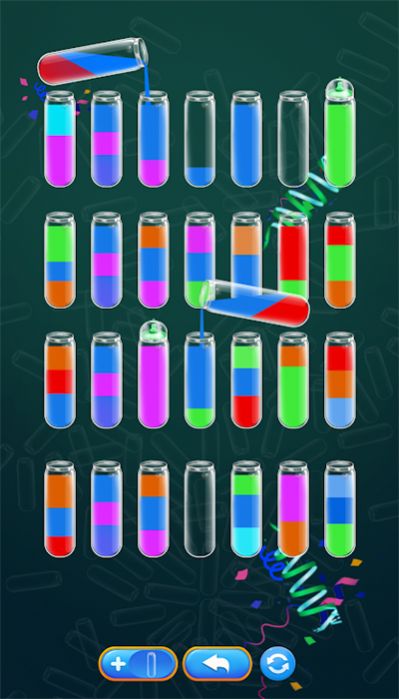Viewport: 399px width, 699px height.
Task: Select the tube layered green, blue, then orange
Action: [x=60, y=260]
